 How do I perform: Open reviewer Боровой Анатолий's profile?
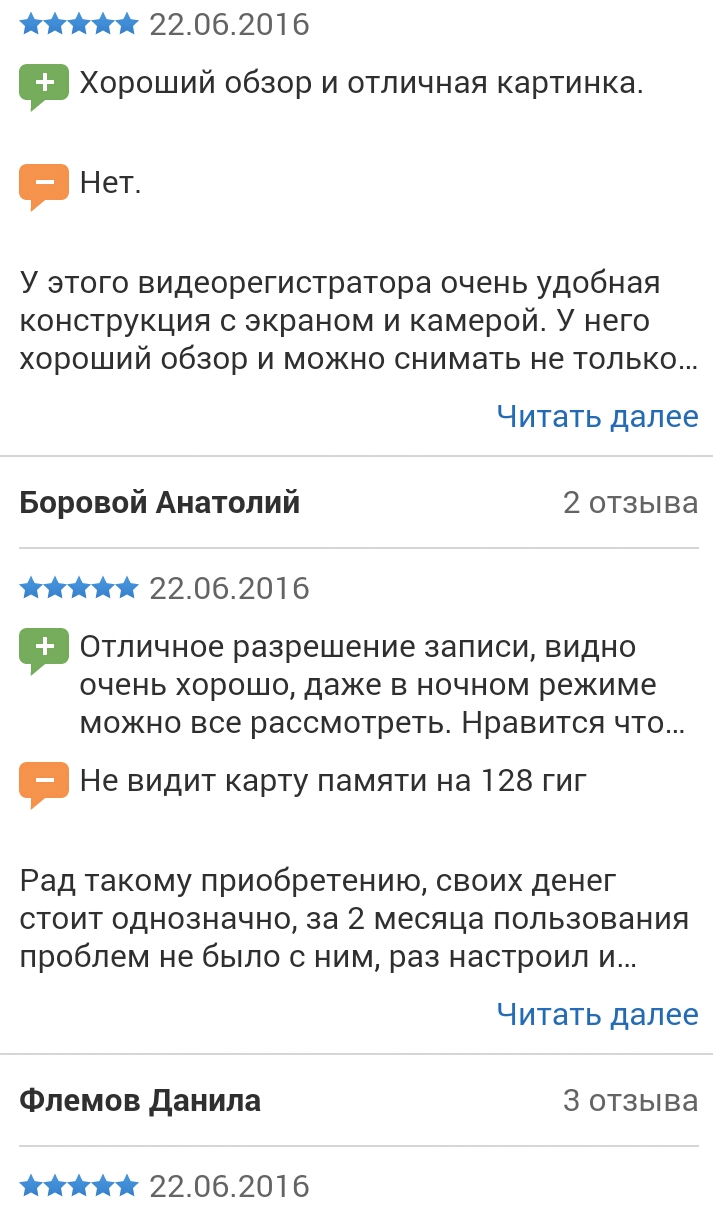click(160, 502)
